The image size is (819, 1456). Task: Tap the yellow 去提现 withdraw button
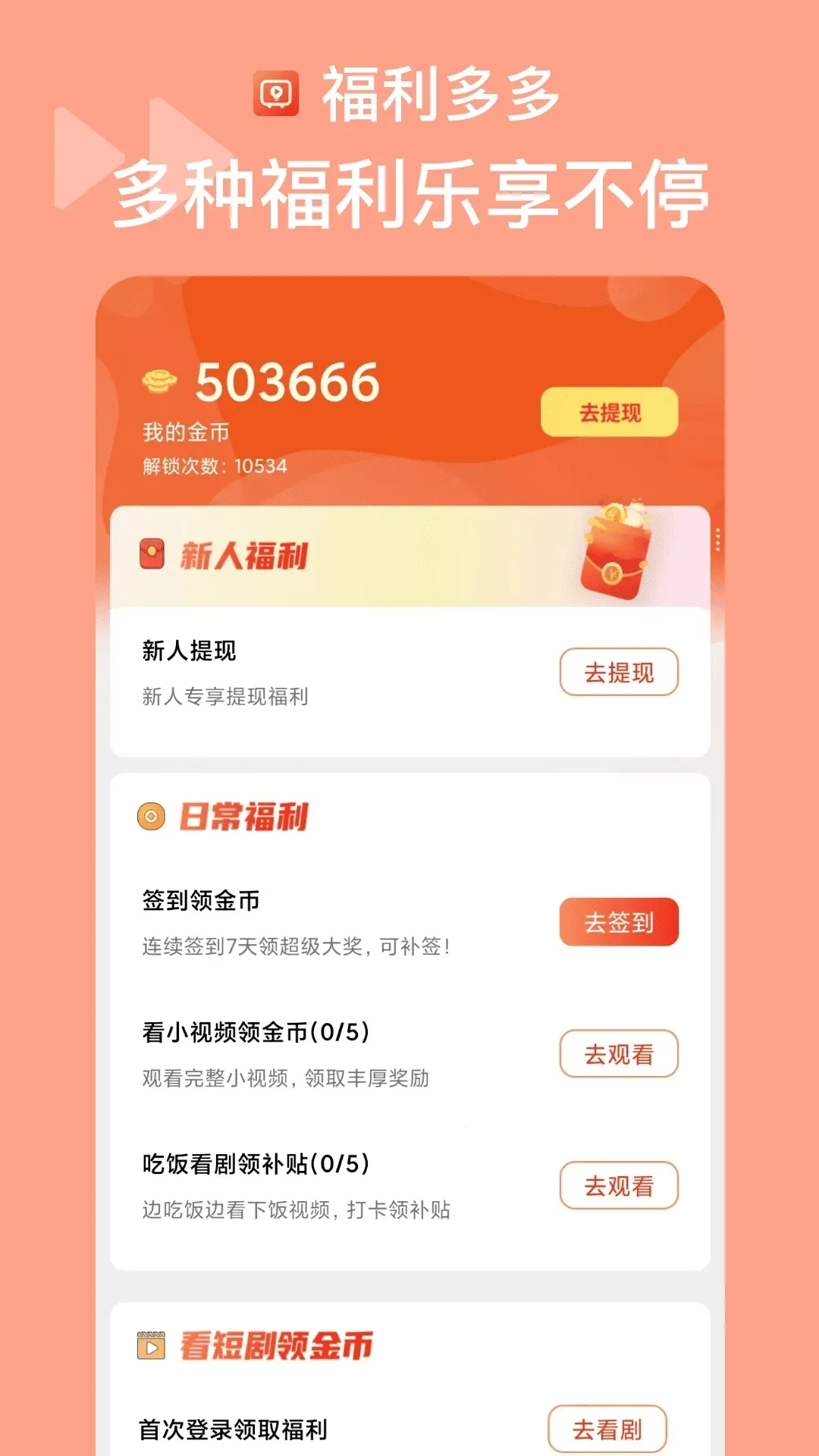609,412
